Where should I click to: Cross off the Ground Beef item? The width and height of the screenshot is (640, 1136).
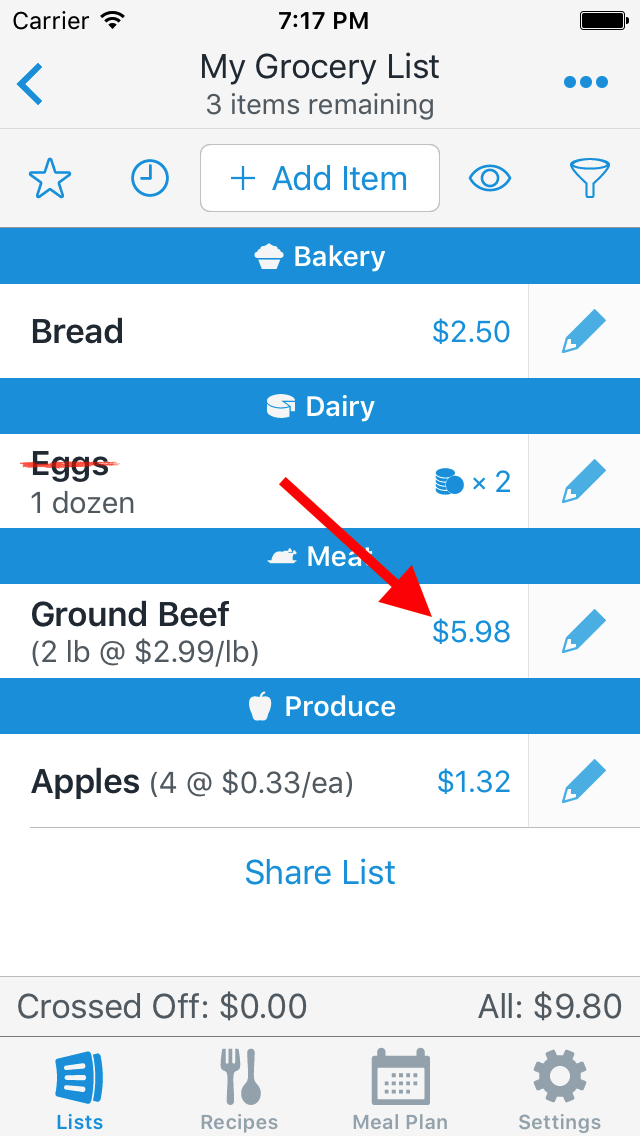click(264, 631)
